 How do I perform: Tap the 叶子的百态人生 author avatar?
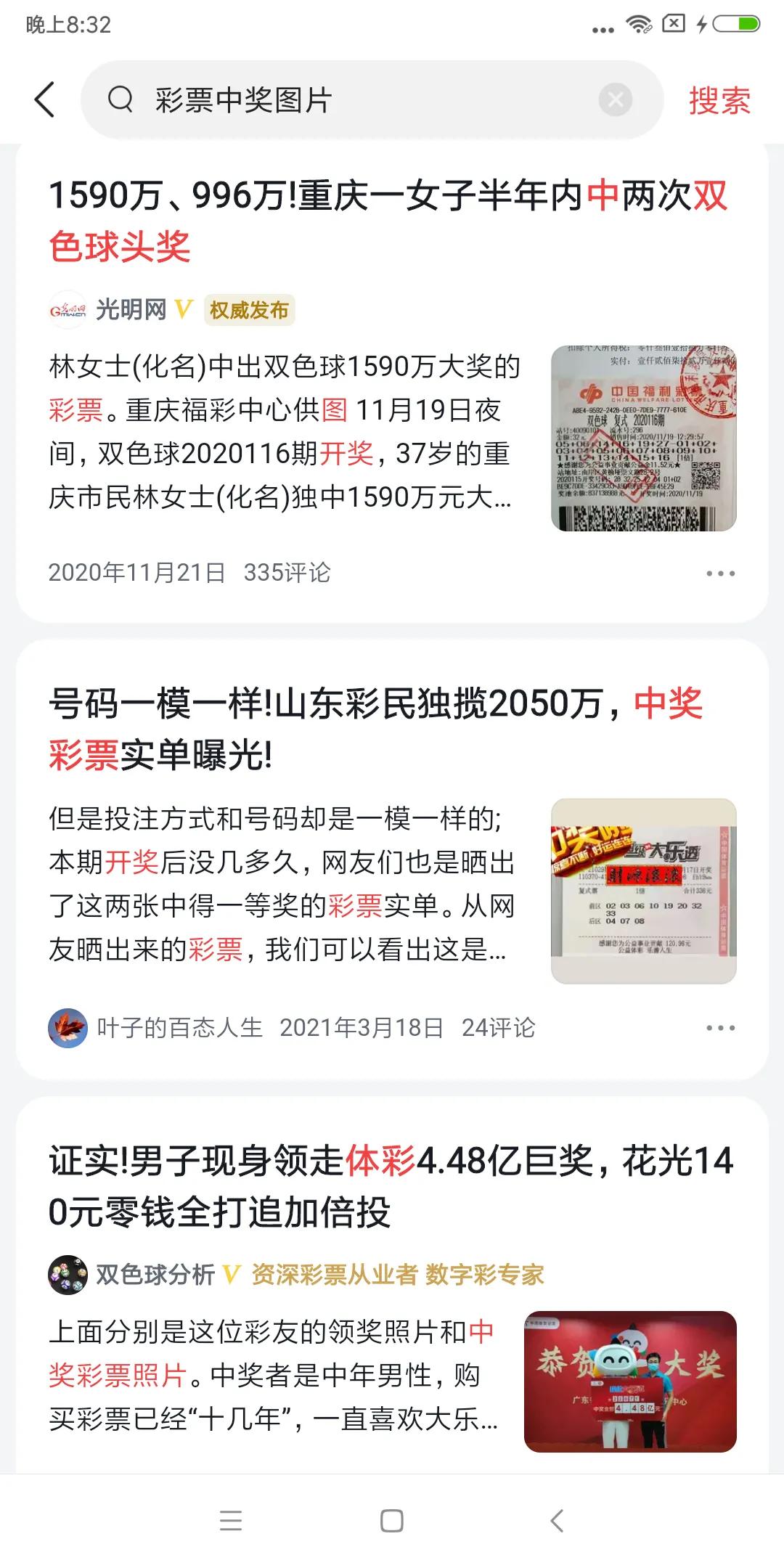[x=69, y=1027]
